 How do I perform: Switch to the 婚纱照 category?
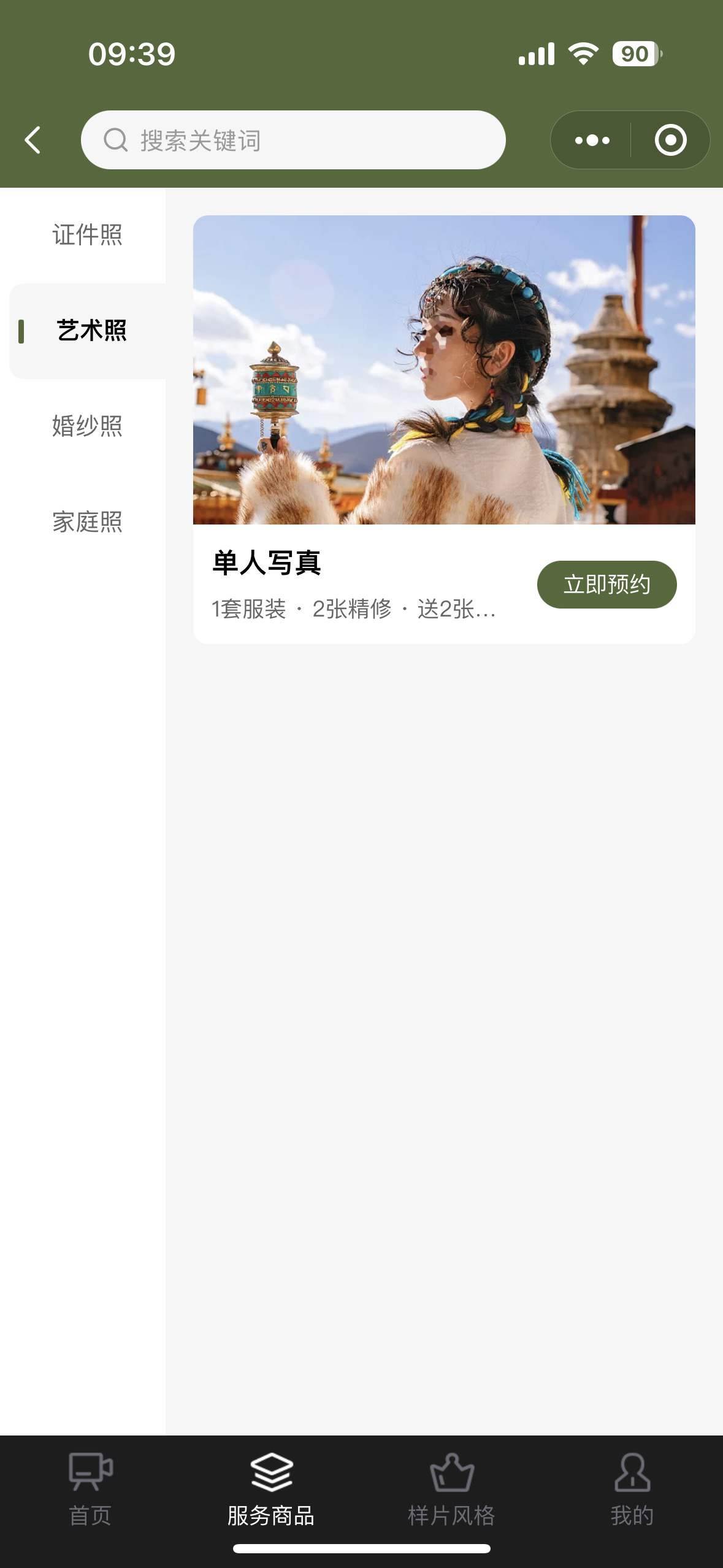coord(87,426)
